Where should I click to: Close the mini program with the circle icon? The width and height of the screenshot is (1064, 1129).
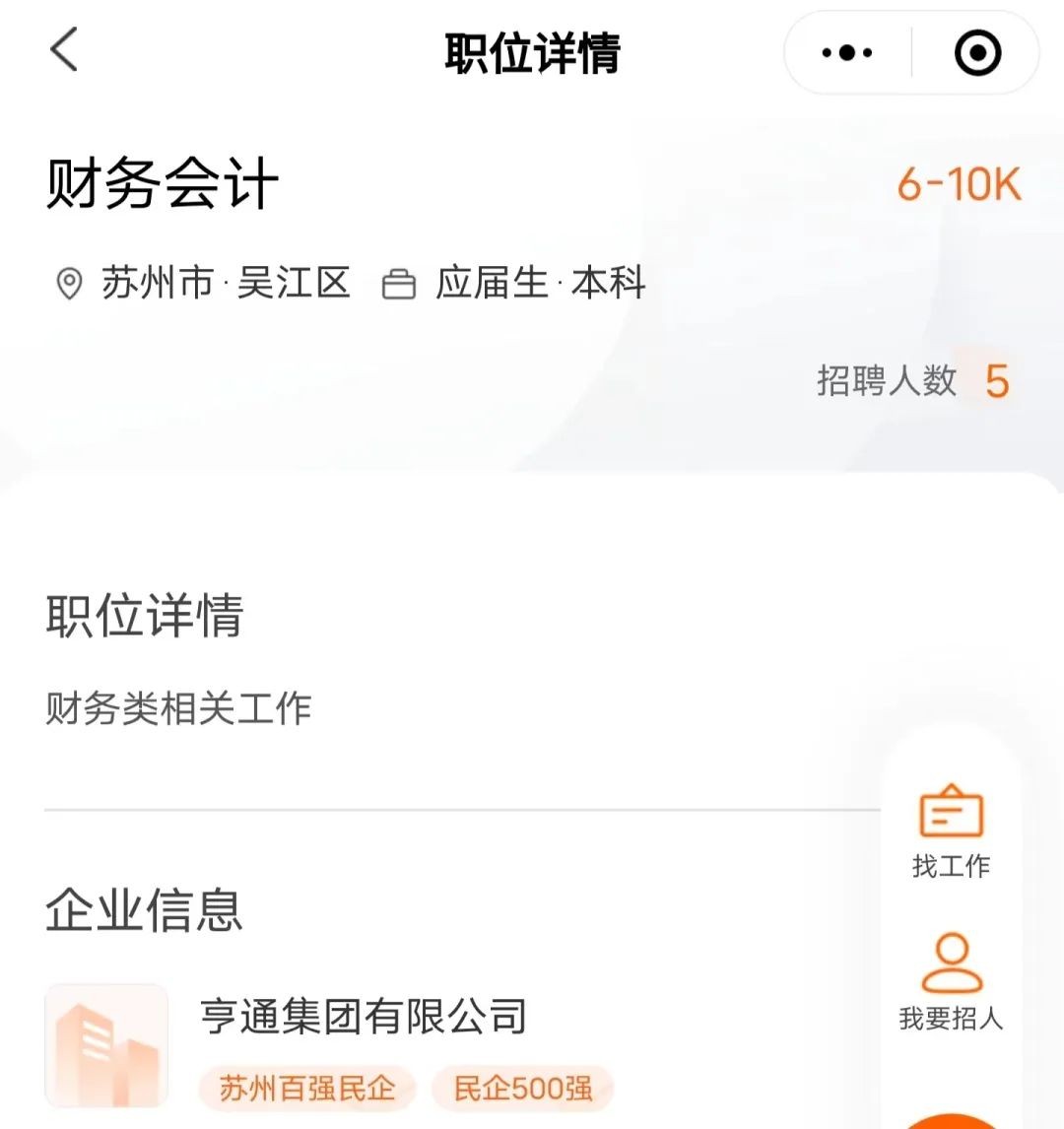977,53
